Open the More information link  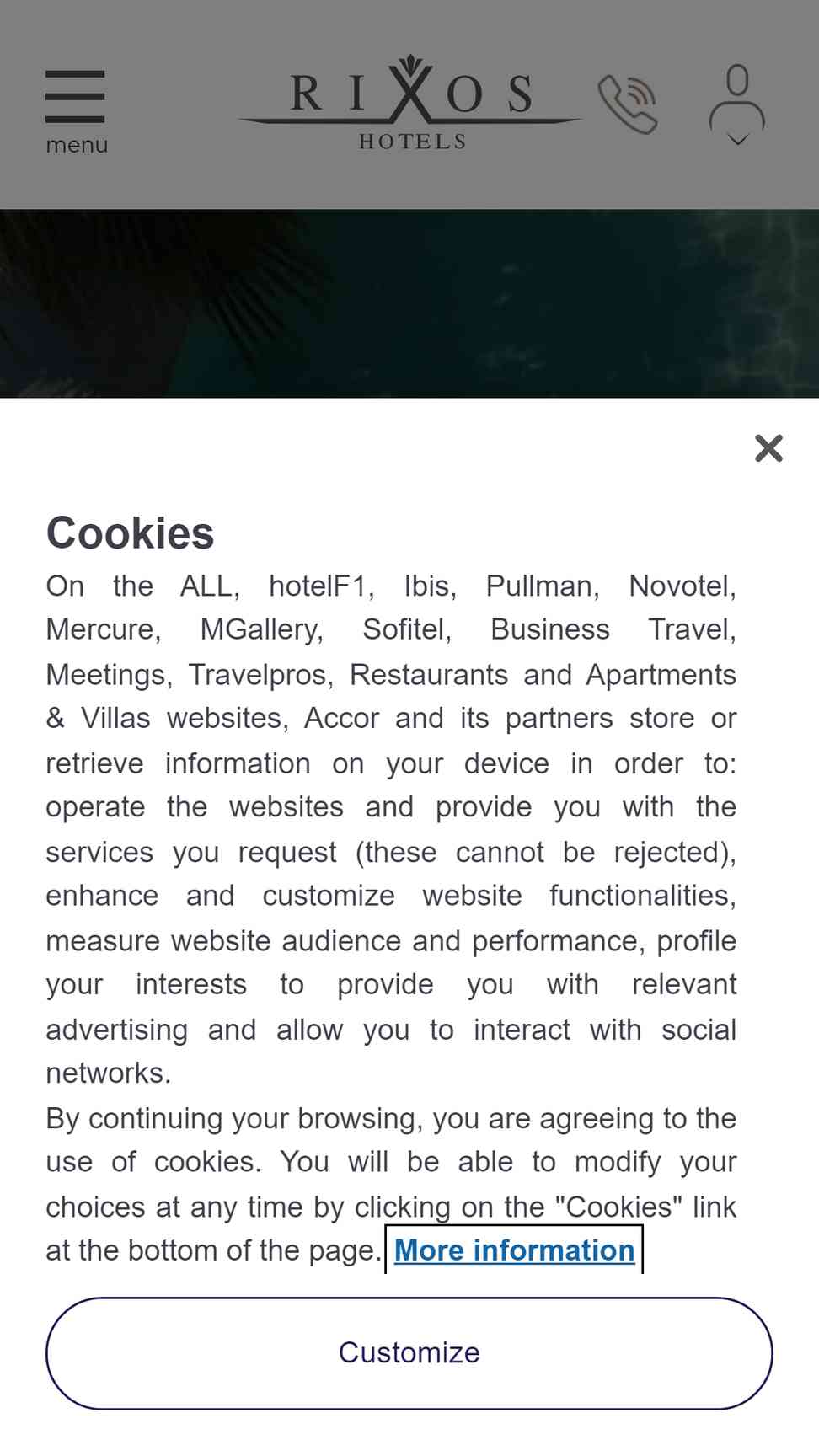click(514, 1250)
